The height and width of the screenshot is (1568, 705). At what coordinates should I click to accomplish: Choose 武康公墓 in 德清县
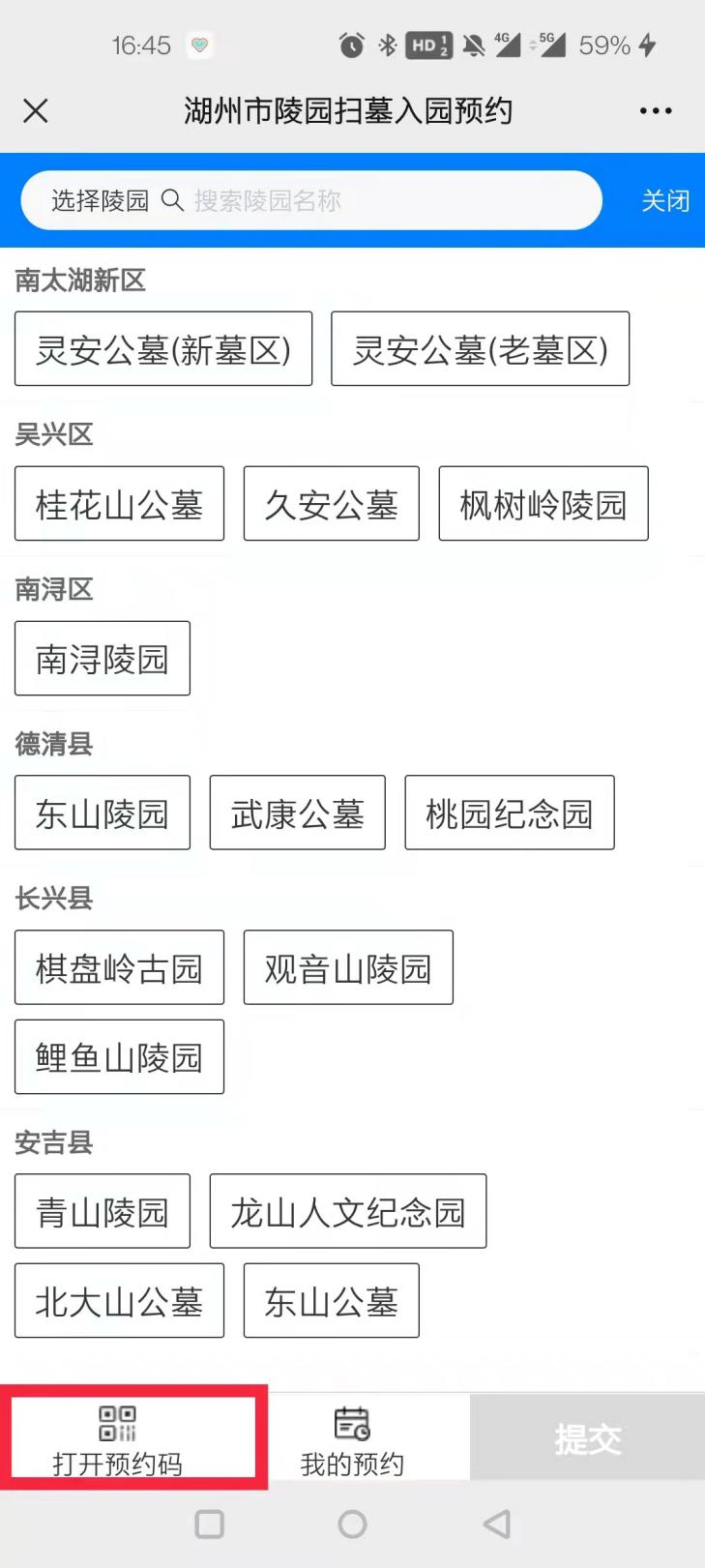[x=297, y=813]
